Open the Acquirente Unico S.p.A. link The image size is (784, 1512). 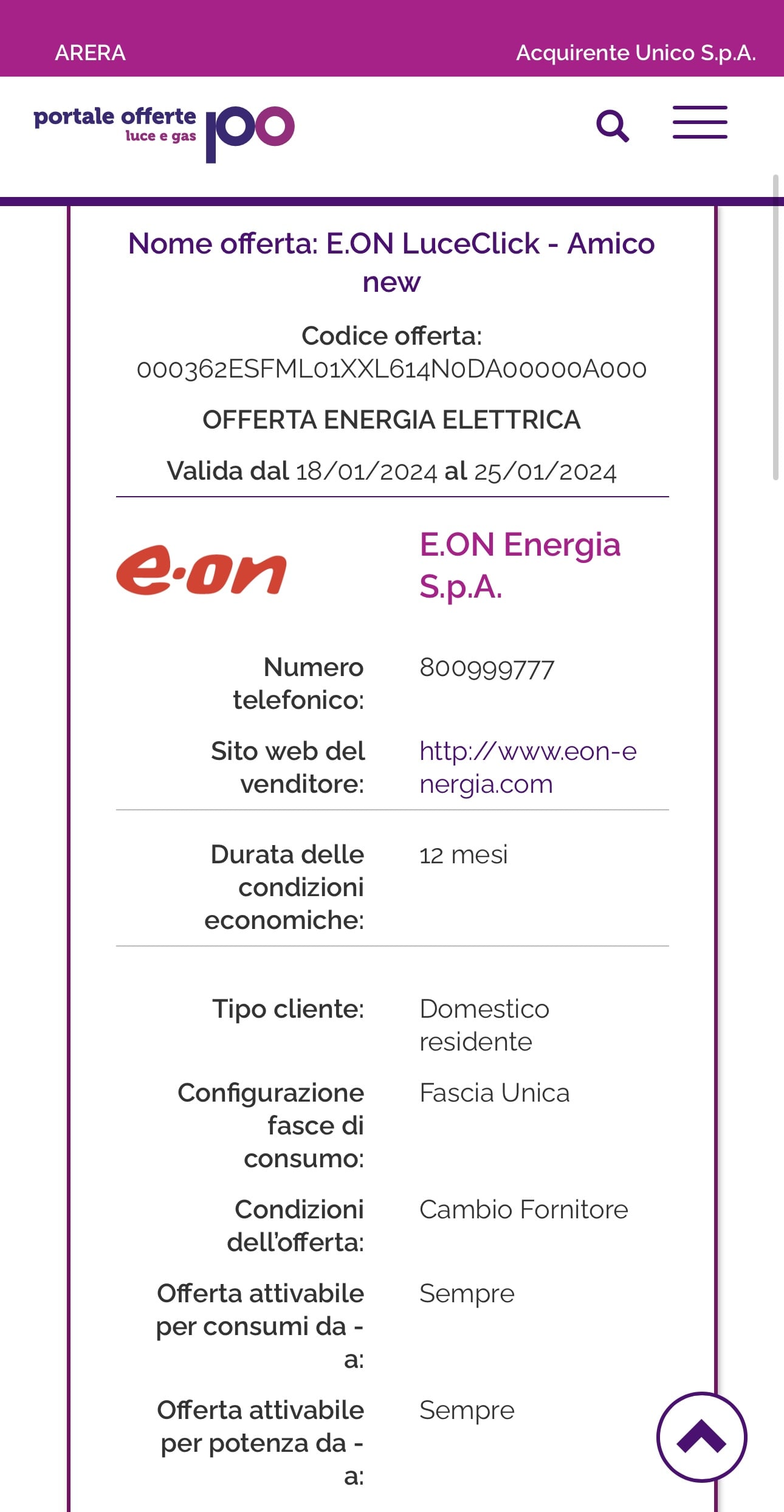pyautogui.click(x=636, y=53)
